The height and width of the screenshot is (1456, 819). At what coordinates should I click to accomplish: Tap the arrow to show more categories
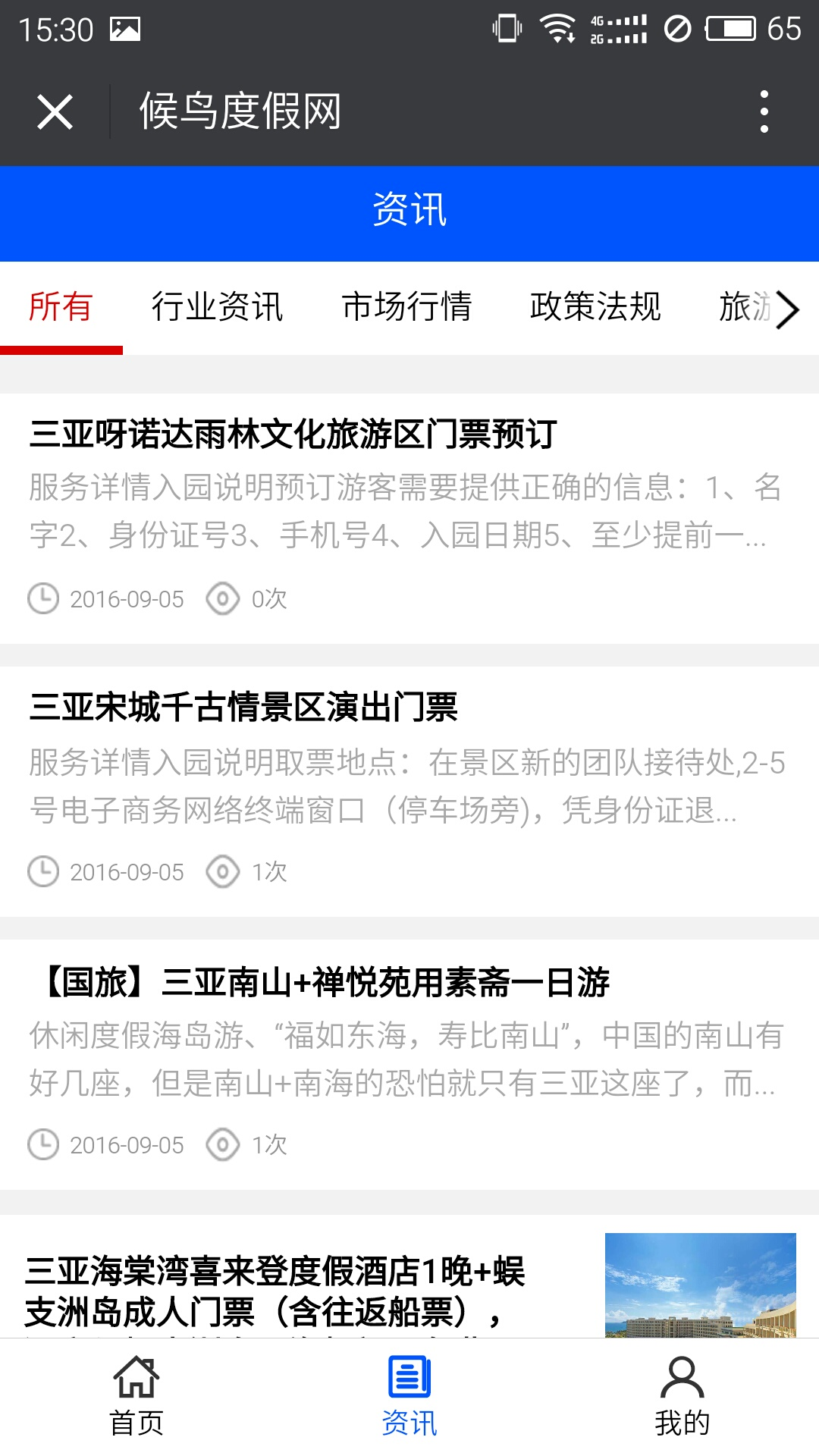tap(787, 309)
